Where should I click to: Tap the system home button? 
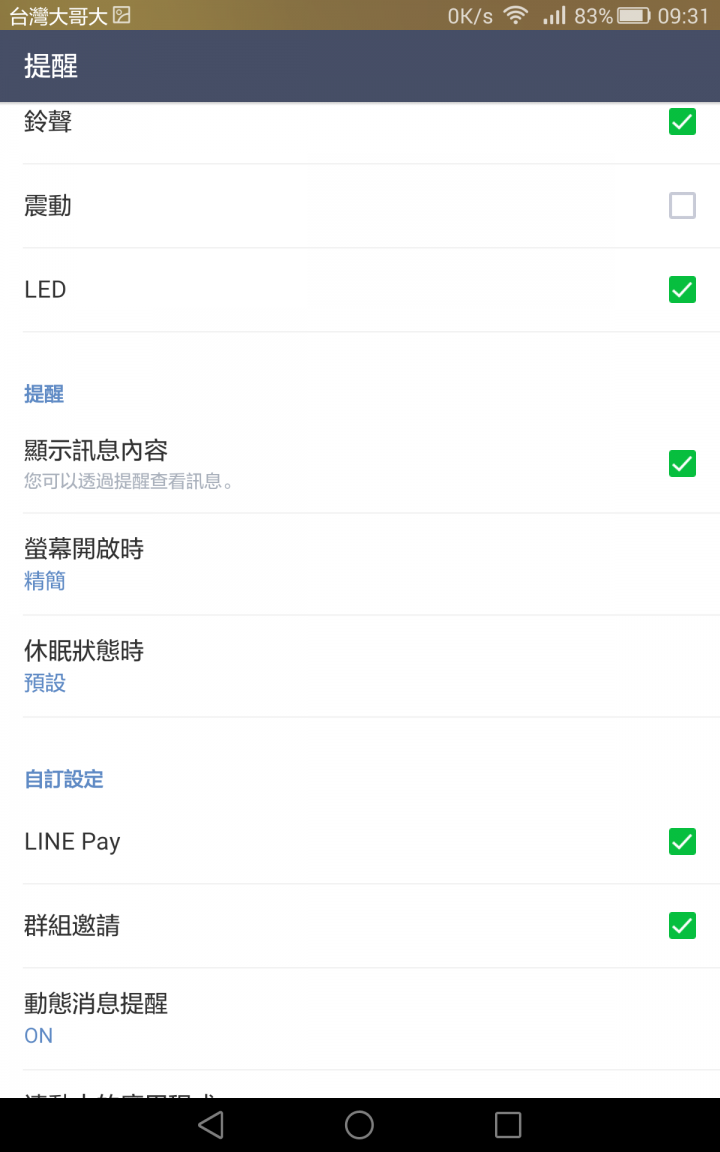(x=359, y=1125)
